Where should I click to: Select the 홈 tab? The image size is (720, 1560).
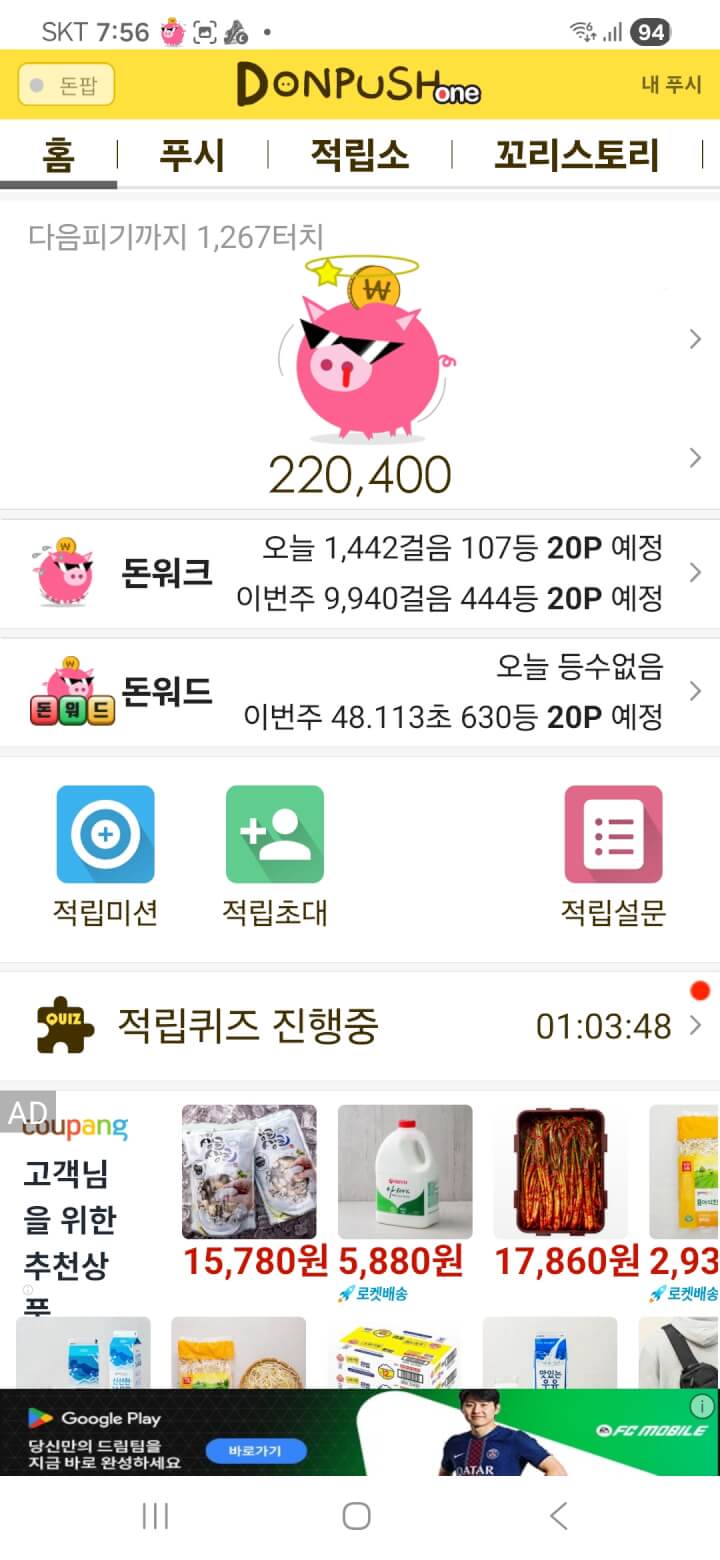[x=58, y=156]
